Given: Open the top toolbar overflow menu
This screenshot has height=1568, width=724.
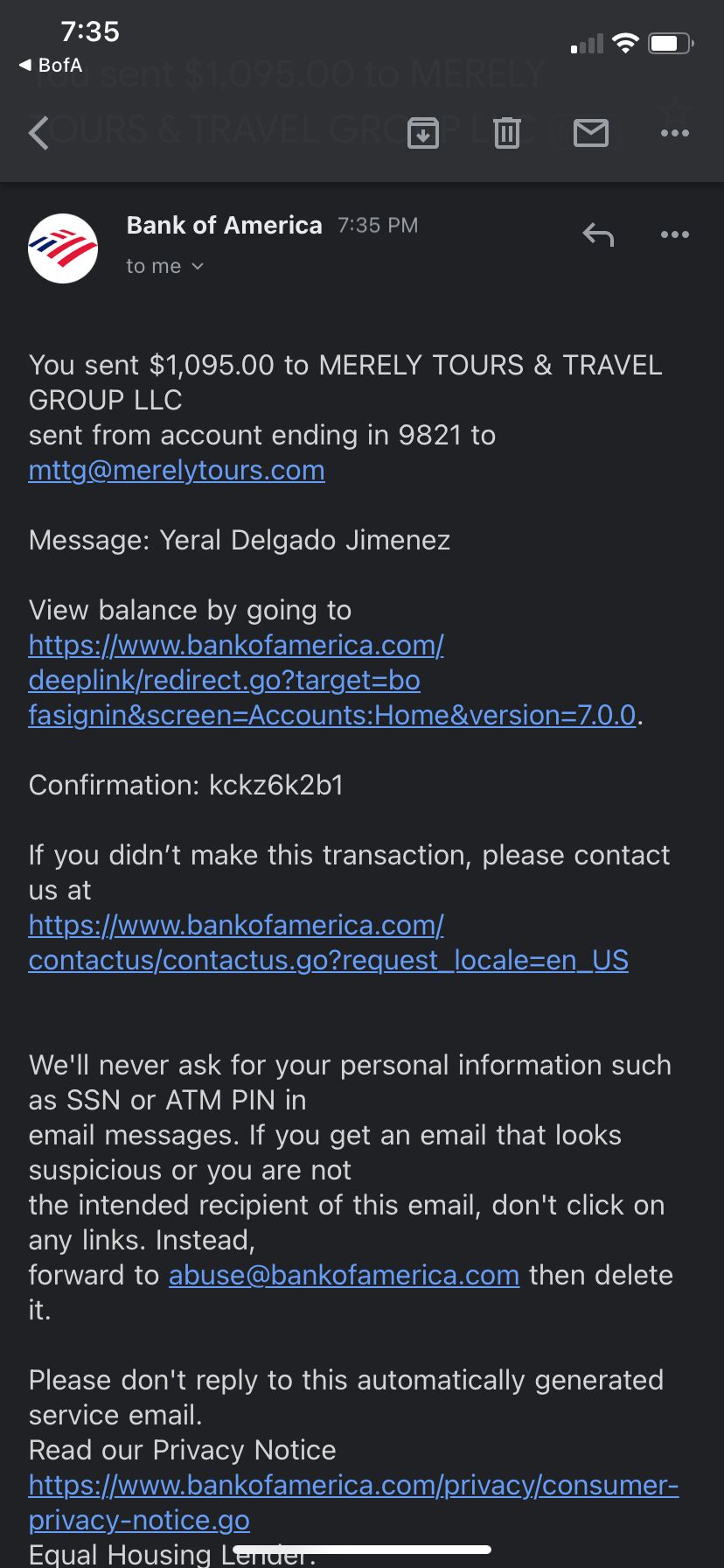Looking at the screenshot, I should (x=675, y=133).
